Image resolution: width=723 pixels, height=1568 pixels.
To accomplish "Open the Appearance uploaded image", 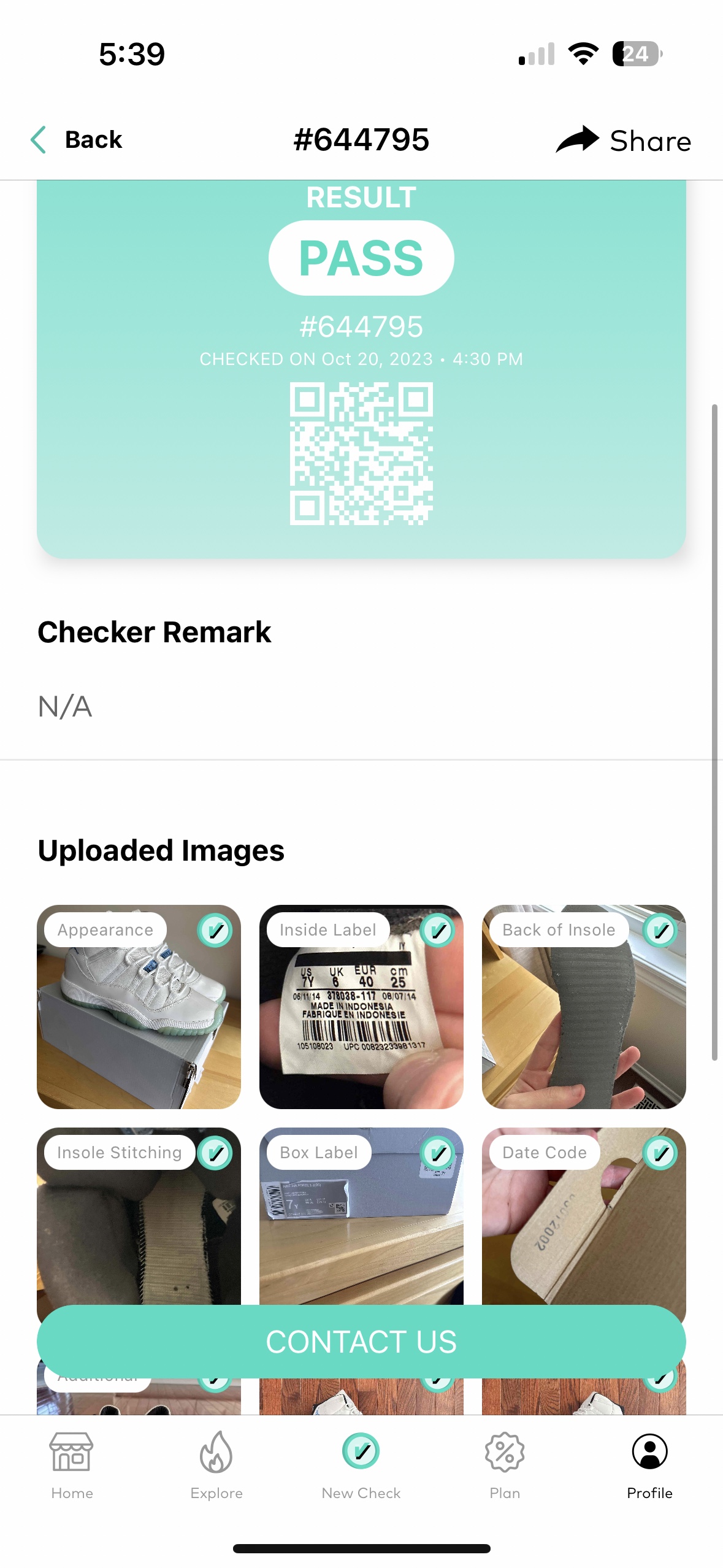I will click(139, 1007).
